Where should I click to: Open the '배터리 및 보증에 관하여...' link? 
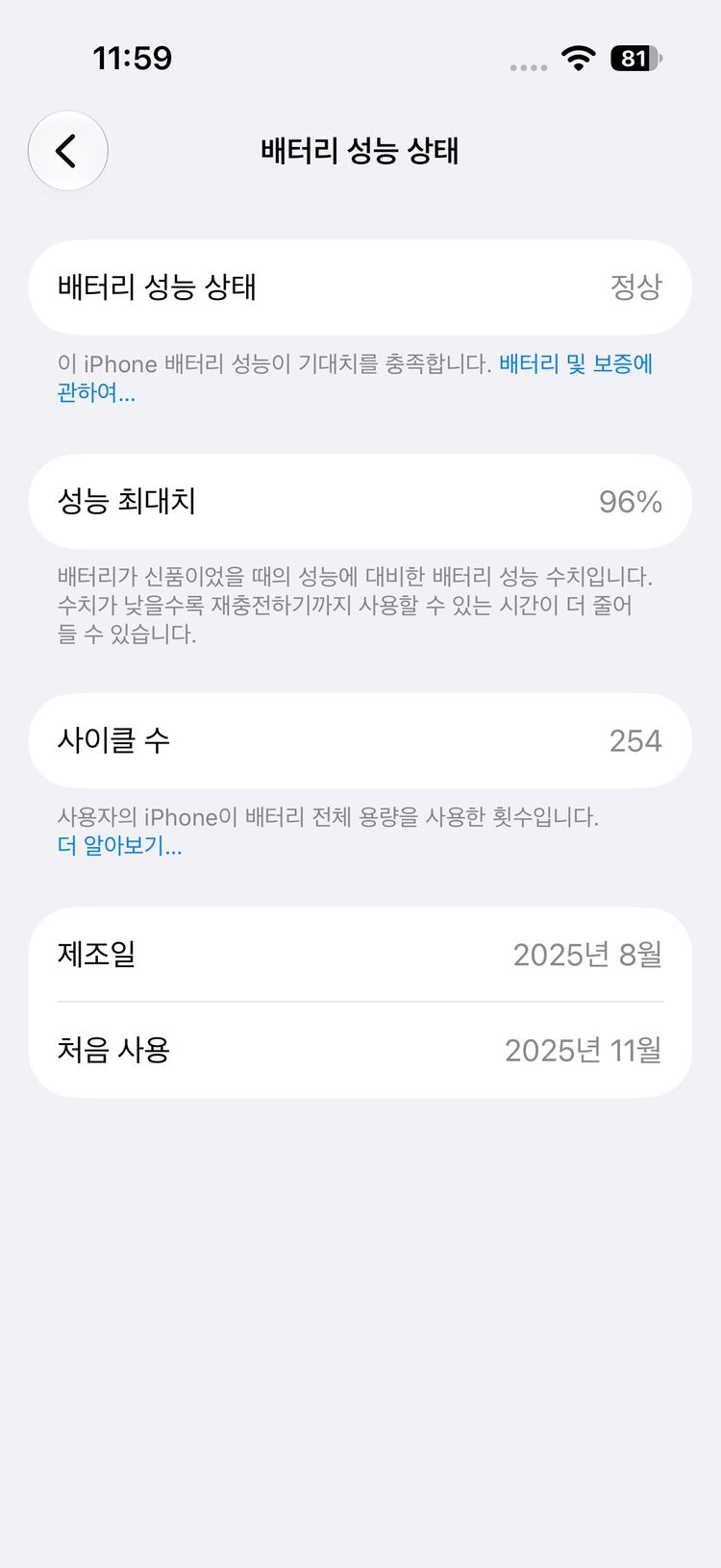(x=575, y=364)
